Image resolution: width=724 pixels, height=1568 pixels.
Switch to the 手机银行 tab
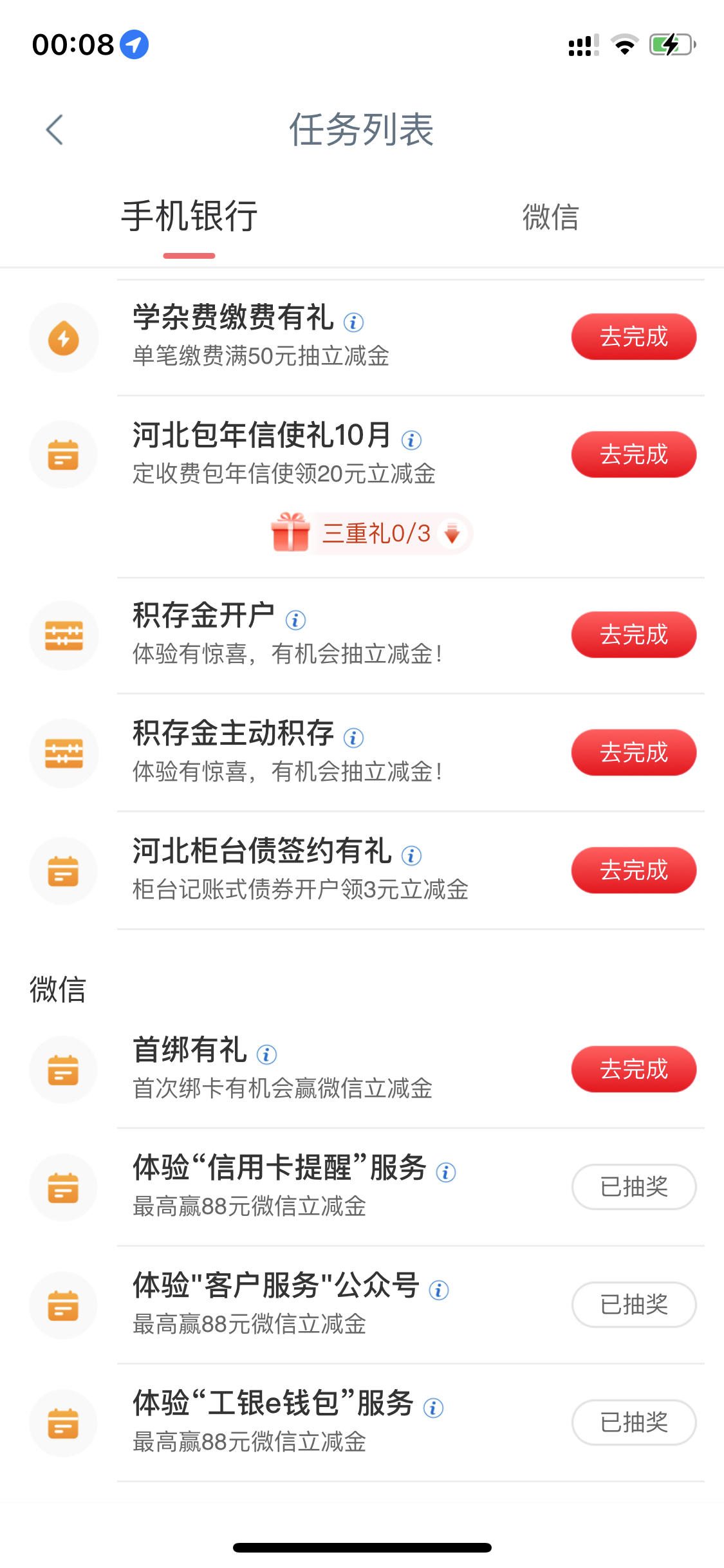pos(190,216)
